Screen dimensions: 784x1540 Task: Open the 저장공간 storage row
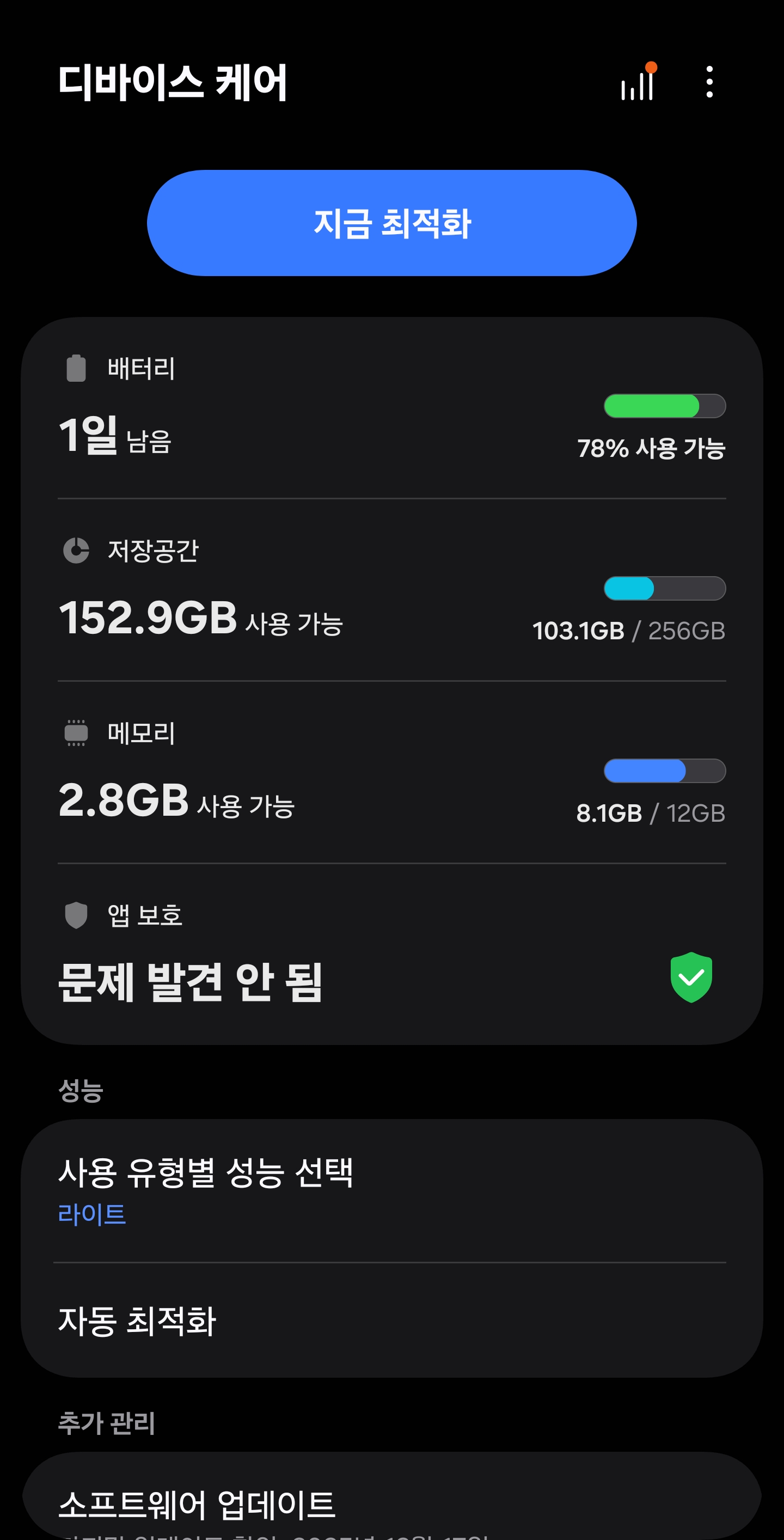tap(392, 592)
